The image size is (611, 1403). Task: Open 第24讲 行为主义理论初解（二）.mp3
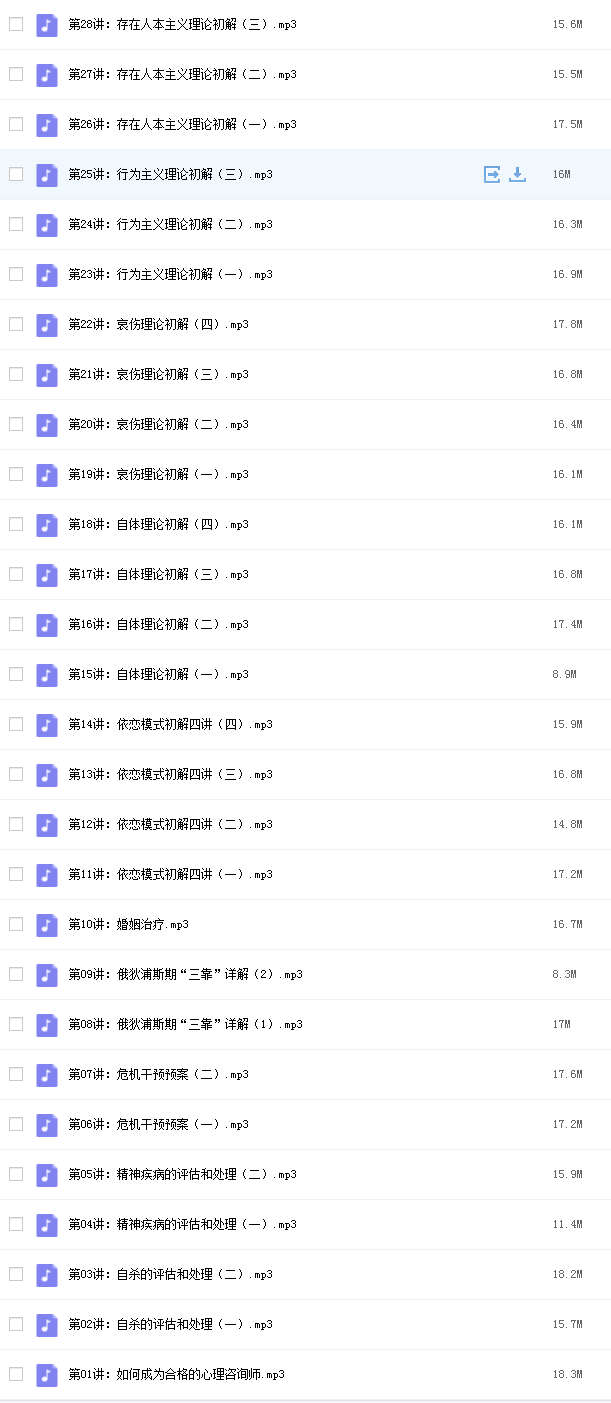tap(170, 224)
